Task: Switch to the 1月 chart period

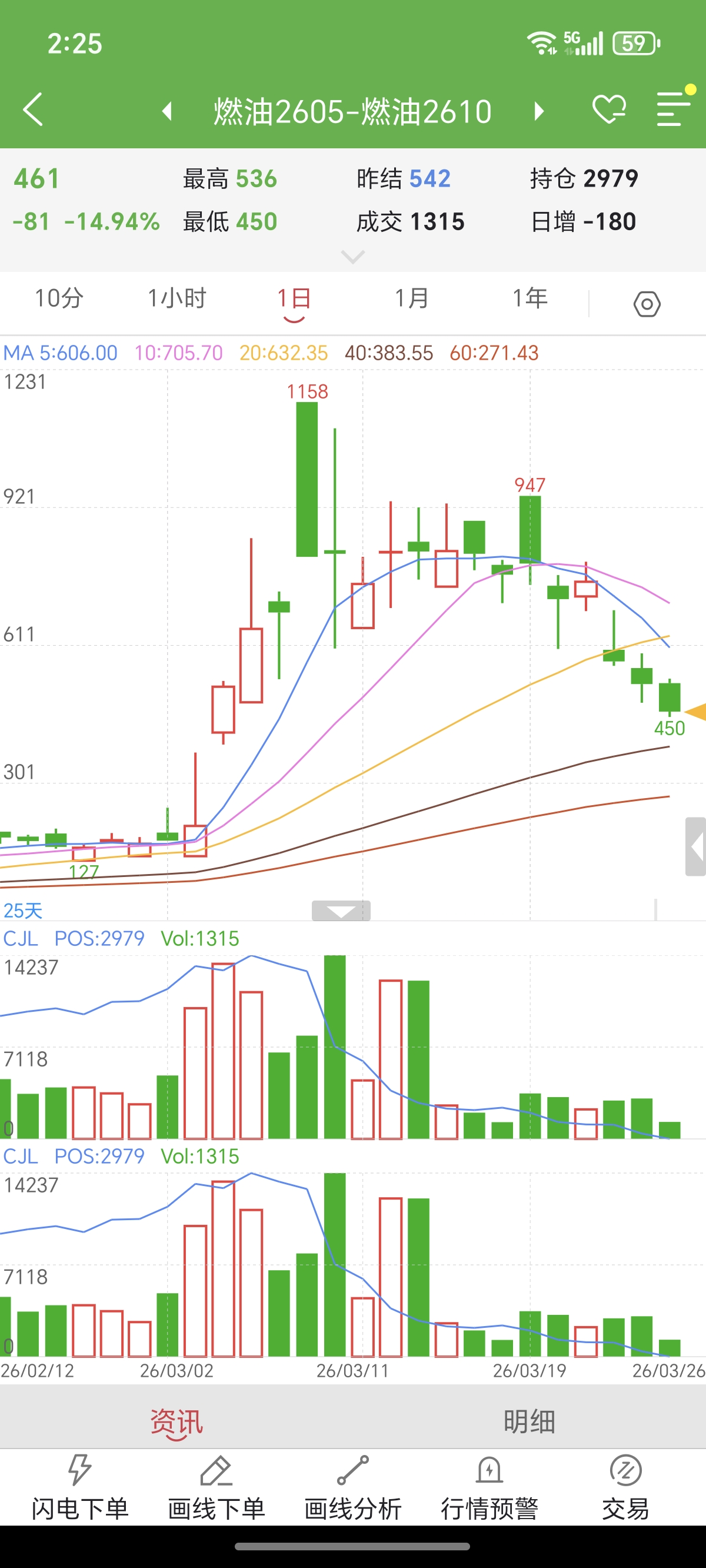Action: point(411,299)
